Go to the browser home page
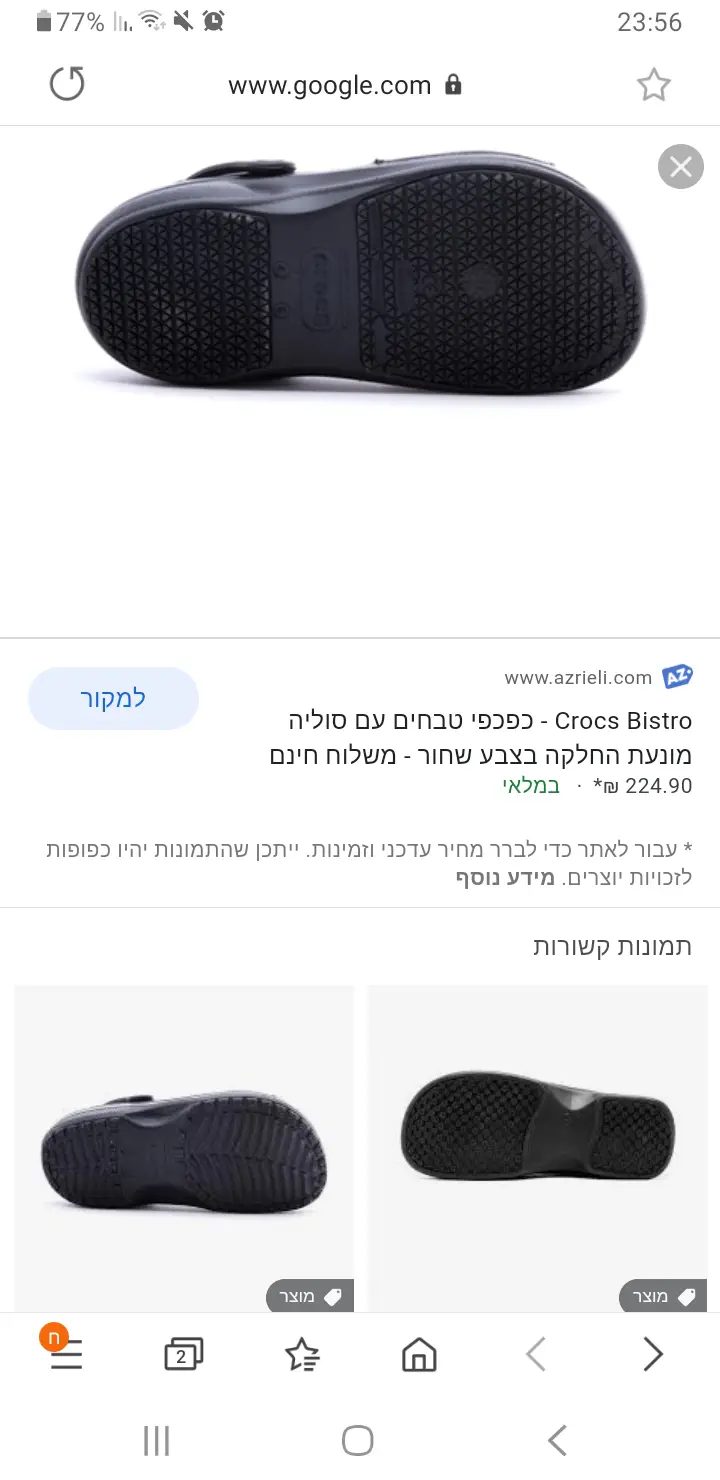This screenshot has height=1480, width=720. tap(419, 1355)
